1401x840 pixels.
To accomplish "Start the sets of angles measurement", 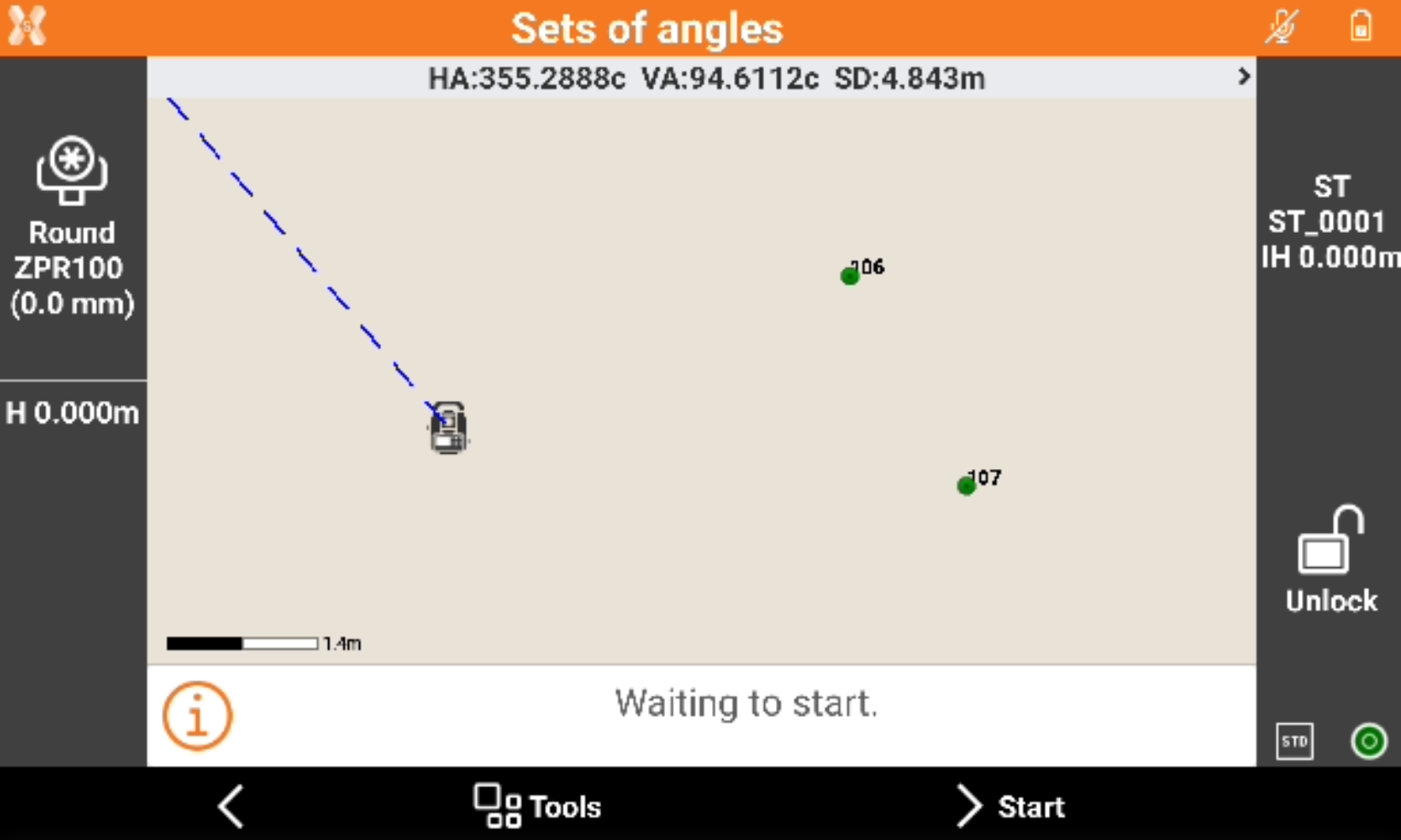I will coord(1010,806).
